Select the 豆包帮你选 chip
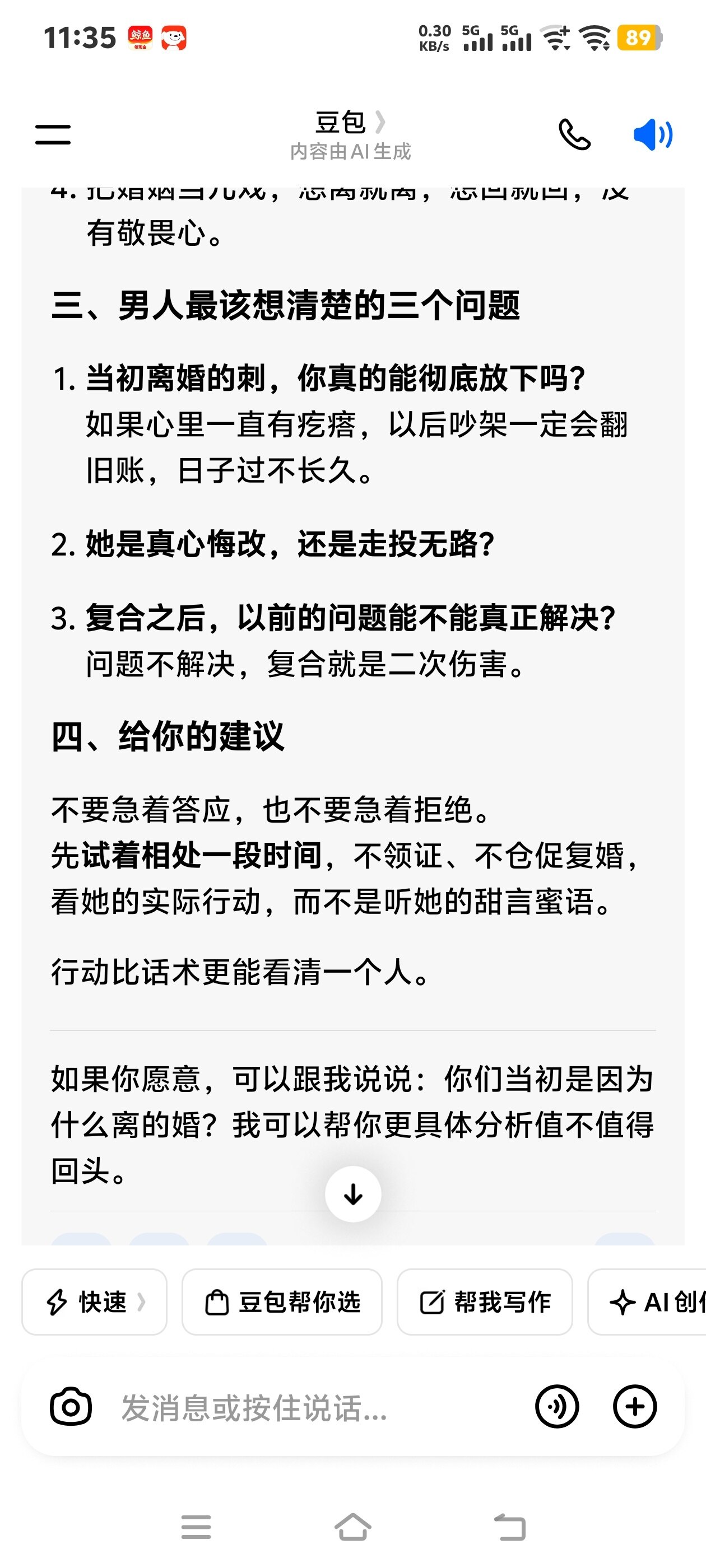The height and width of the screenshot is (1568, 706). pyautogui.click(x=282, y=1302)
